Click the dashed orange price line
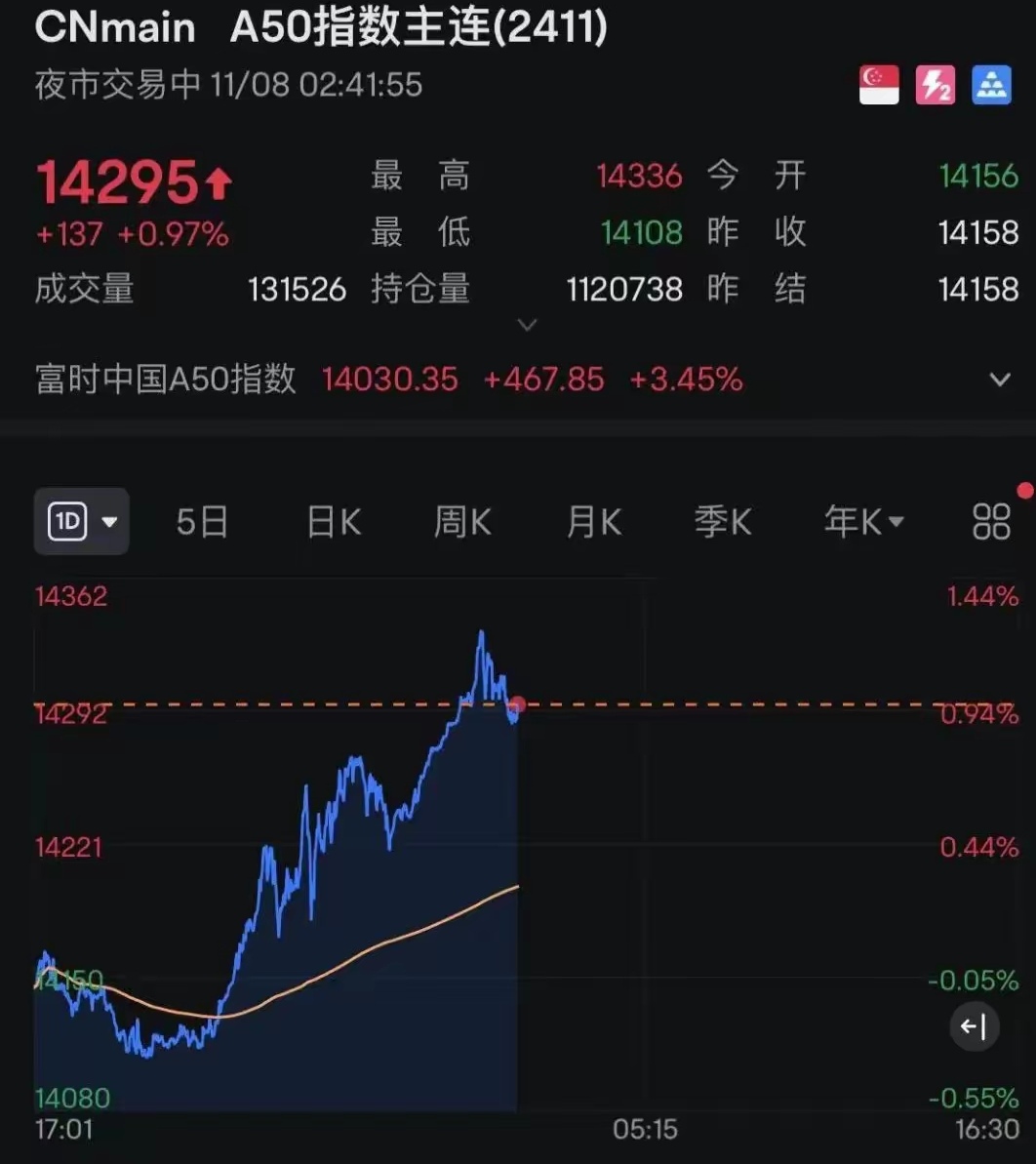The image size is (1036, 1164). (x=732, y=704)
